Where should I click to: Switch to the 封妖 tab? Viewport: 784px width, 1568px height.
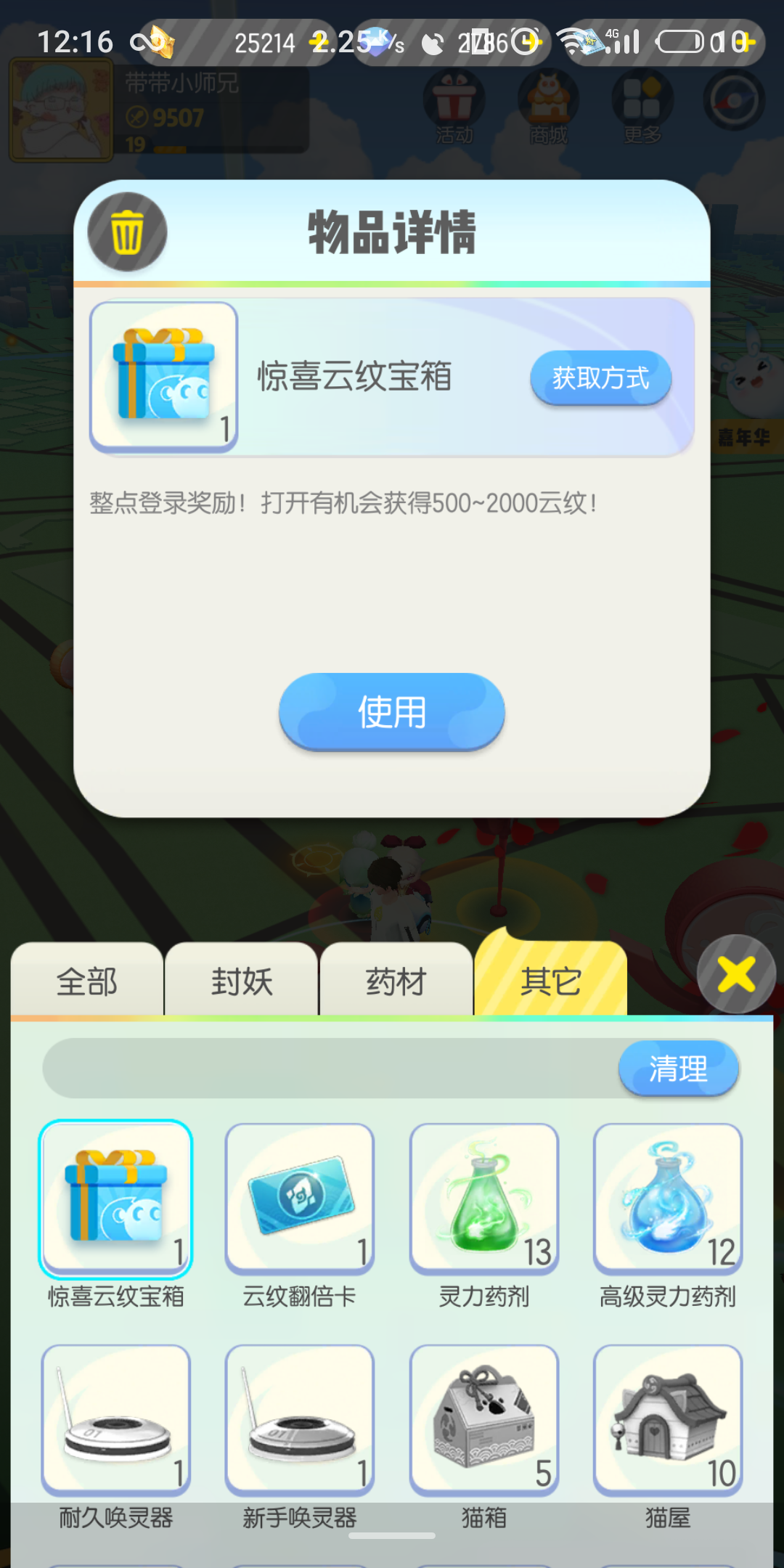click(x=242, y=981)
